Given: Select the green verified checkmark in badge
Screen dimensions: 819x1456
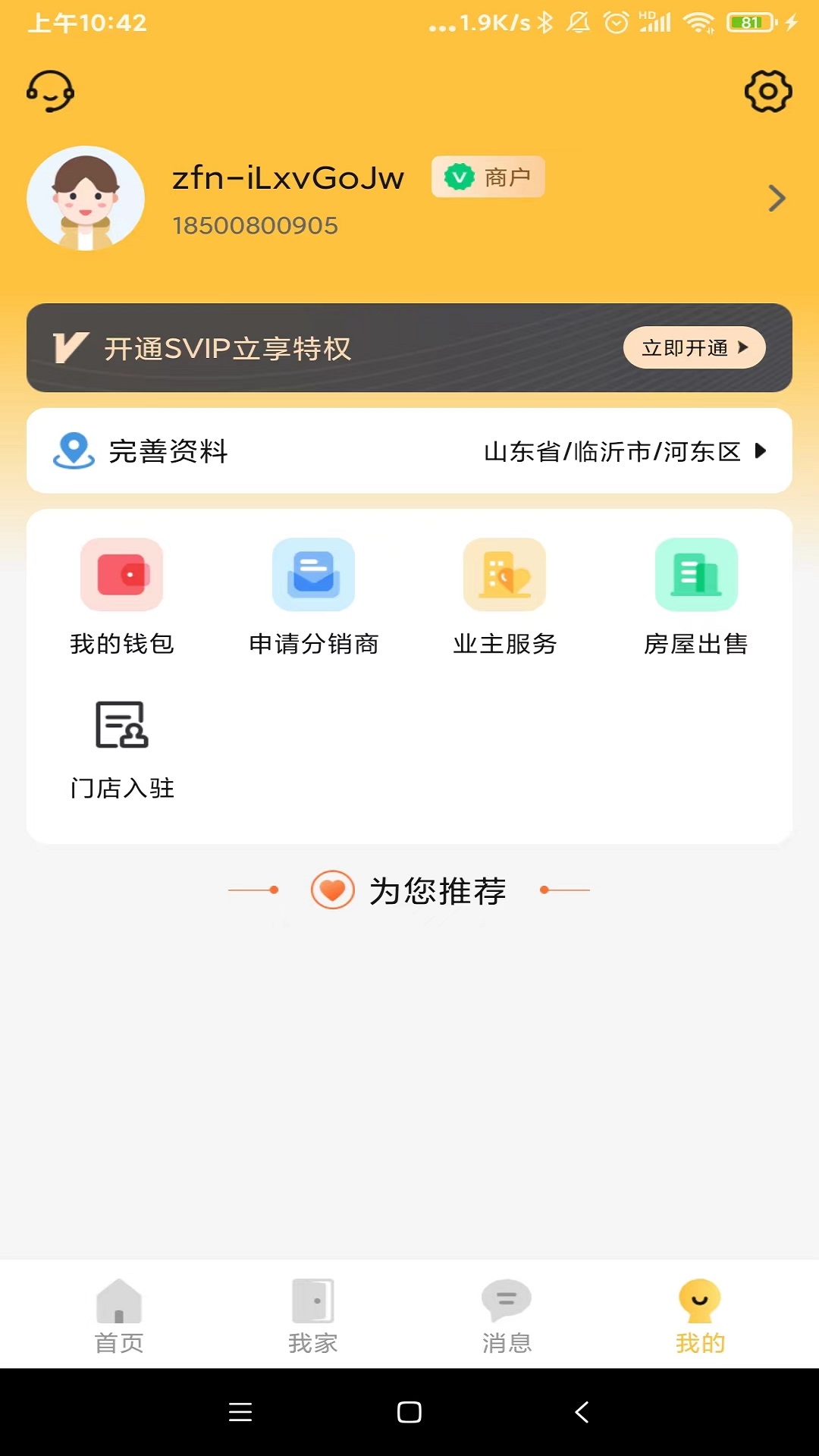Looking at the screenshot, I should click(460, 176).
